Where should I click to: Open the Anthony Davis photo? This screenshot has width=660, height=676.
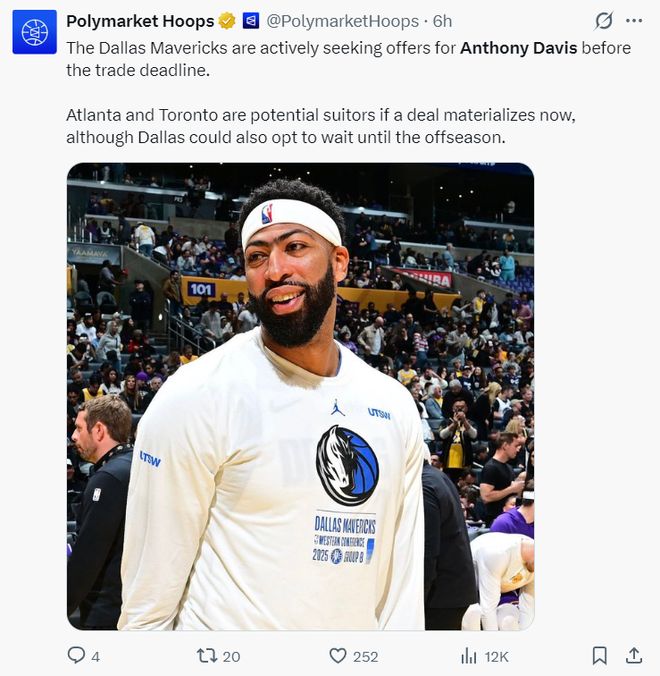click(300, 396)
